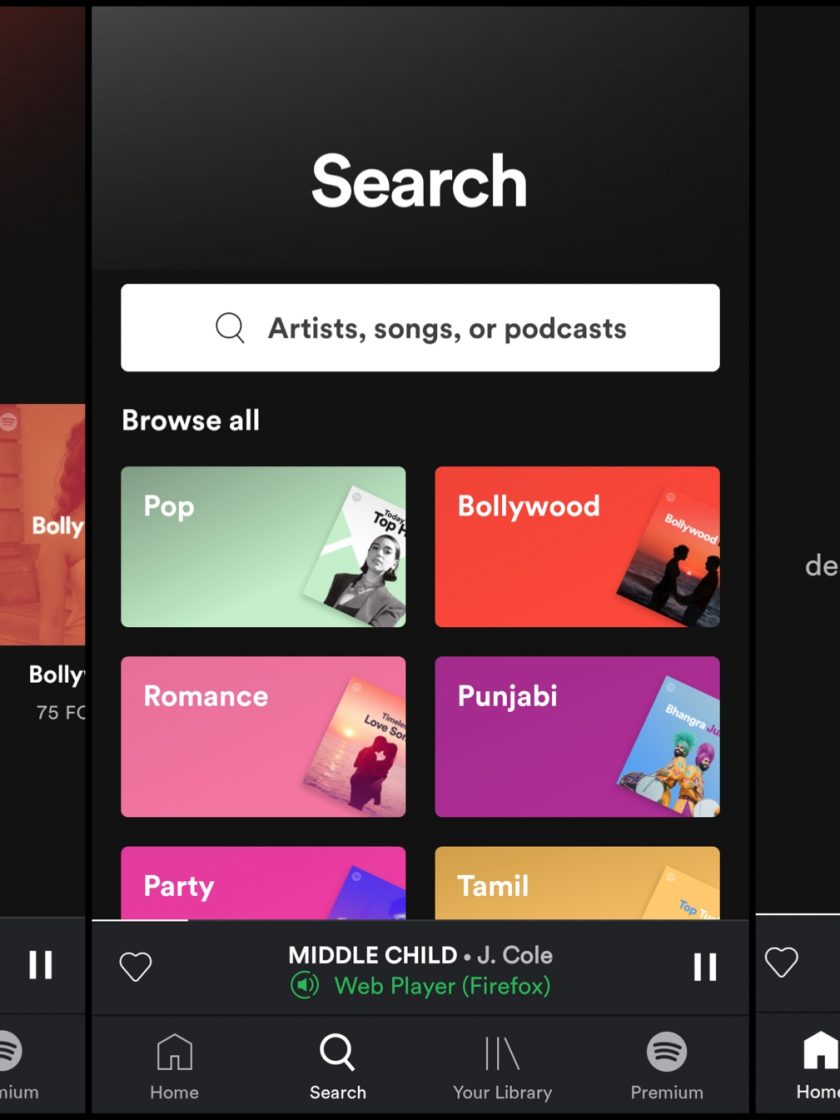Open the Premium tab
This screenshot has width=840, height=1120.
666,1066
